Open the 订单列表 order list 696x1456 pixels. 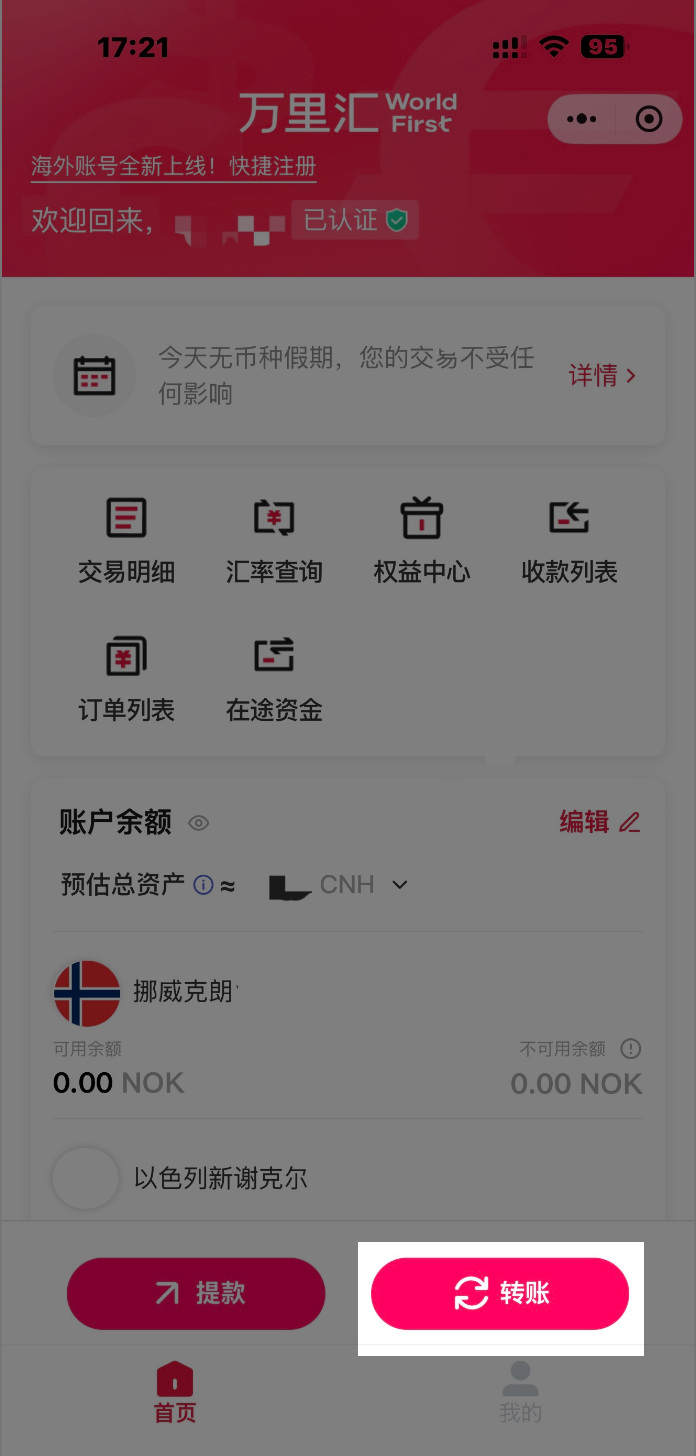(x=127, y=679)
